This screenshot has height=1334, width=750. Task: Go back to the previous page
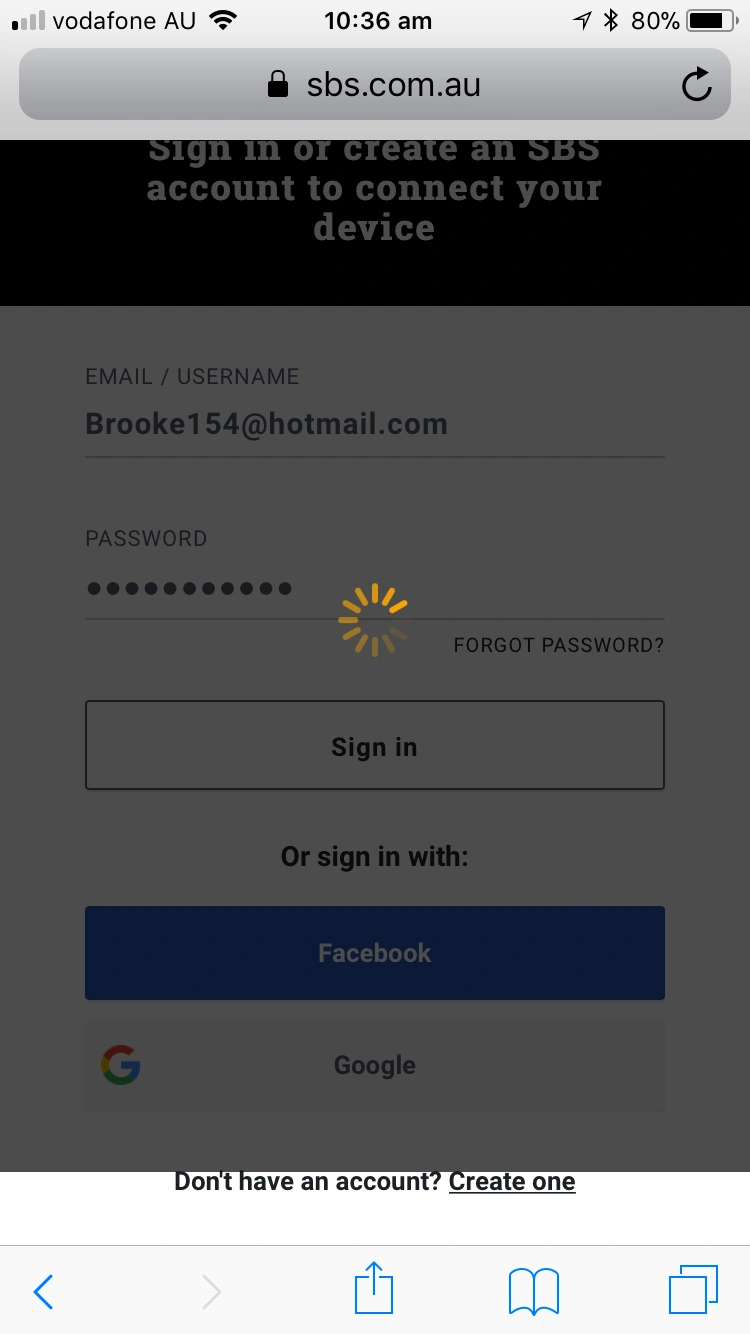pos(43,1292)
